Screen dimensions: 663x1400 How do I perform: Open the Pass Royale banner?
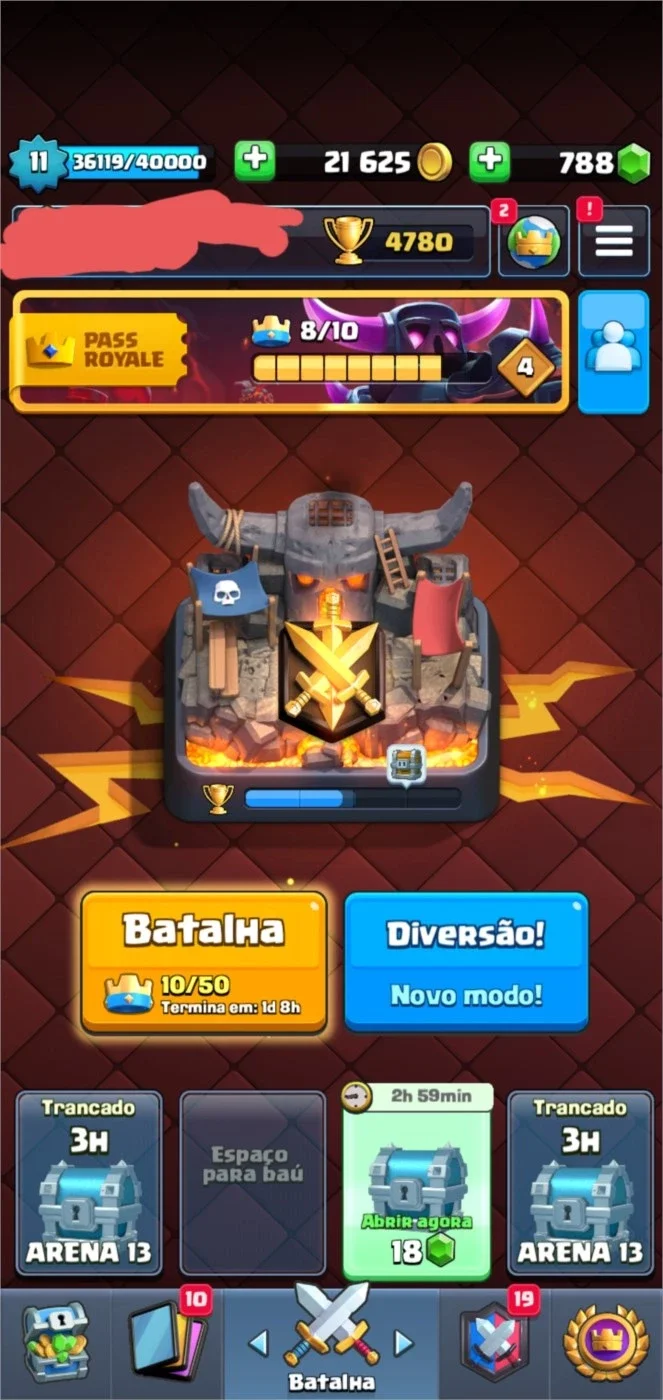tap(290, 351)
